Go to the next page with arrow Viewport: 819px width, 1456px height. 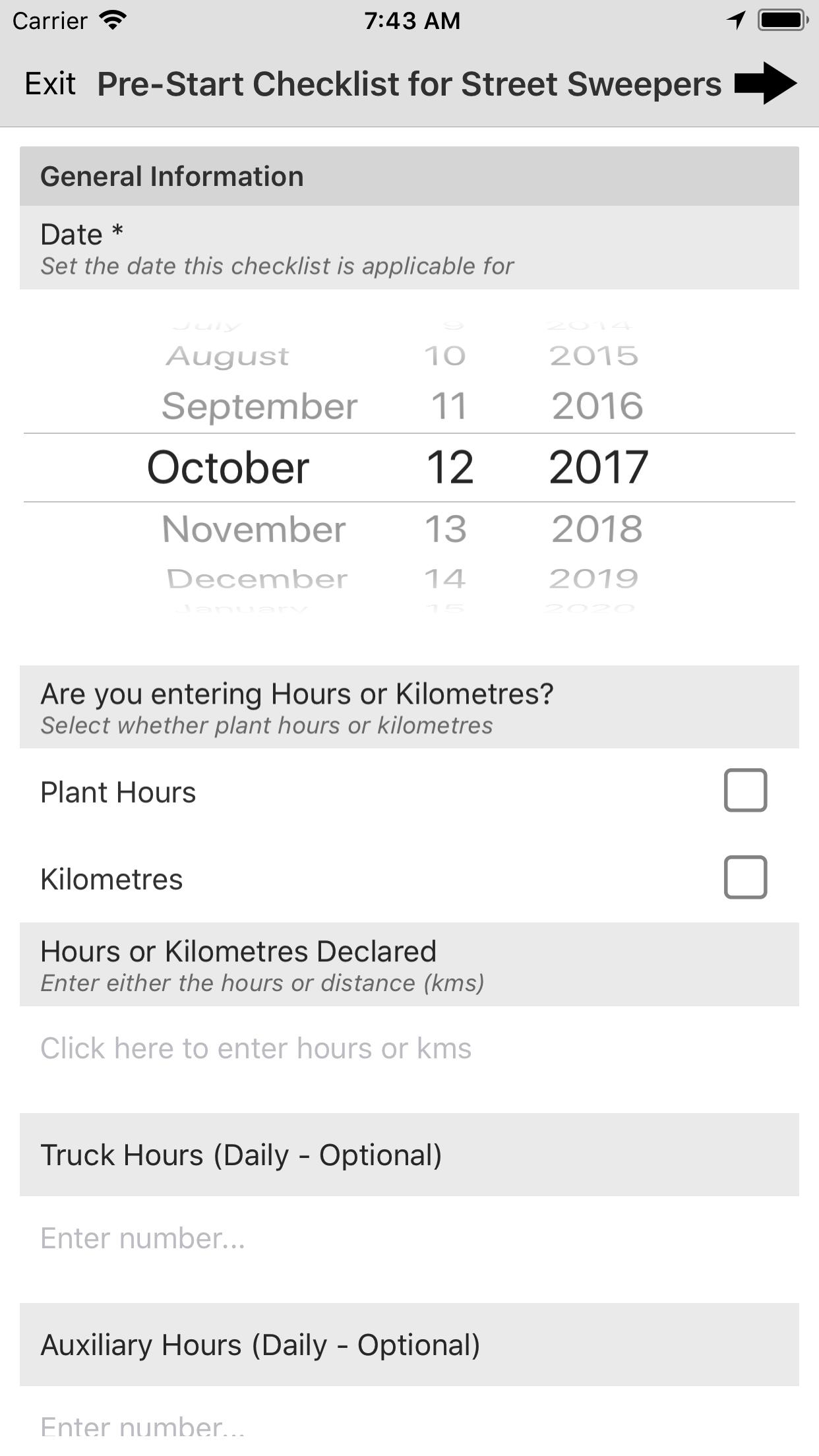click(x=765, y=83)
